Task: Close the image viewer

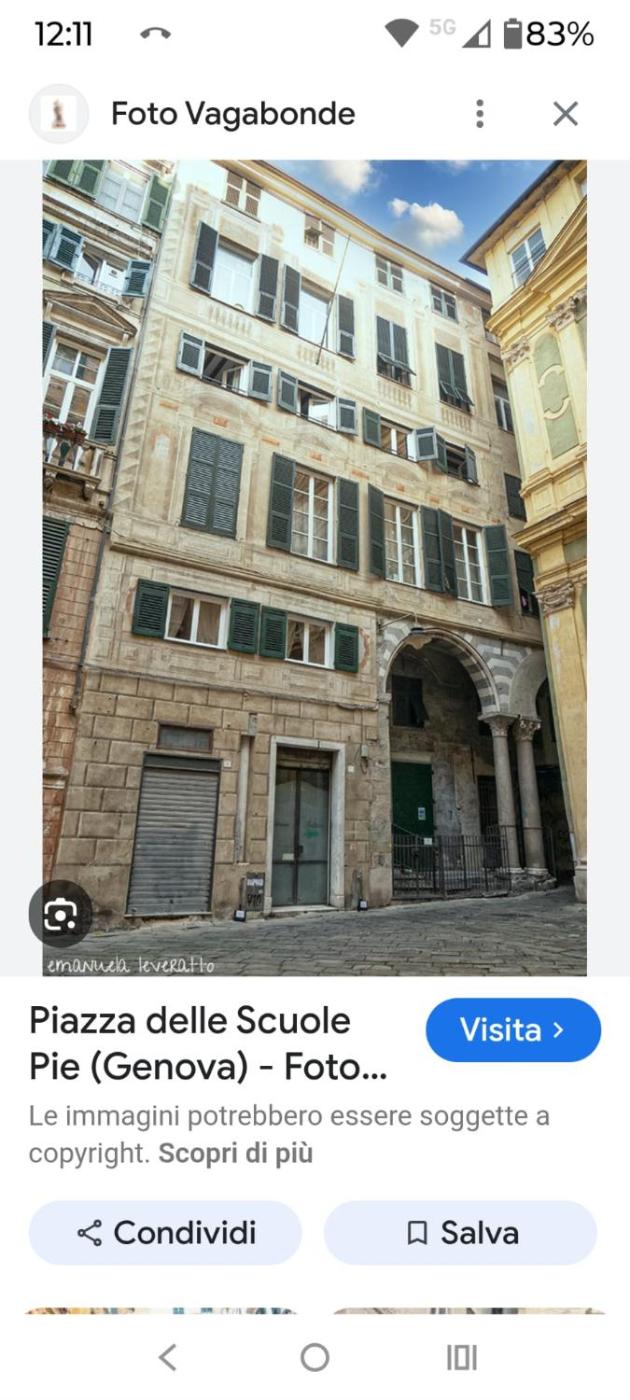Action: [x=565, y=114]
